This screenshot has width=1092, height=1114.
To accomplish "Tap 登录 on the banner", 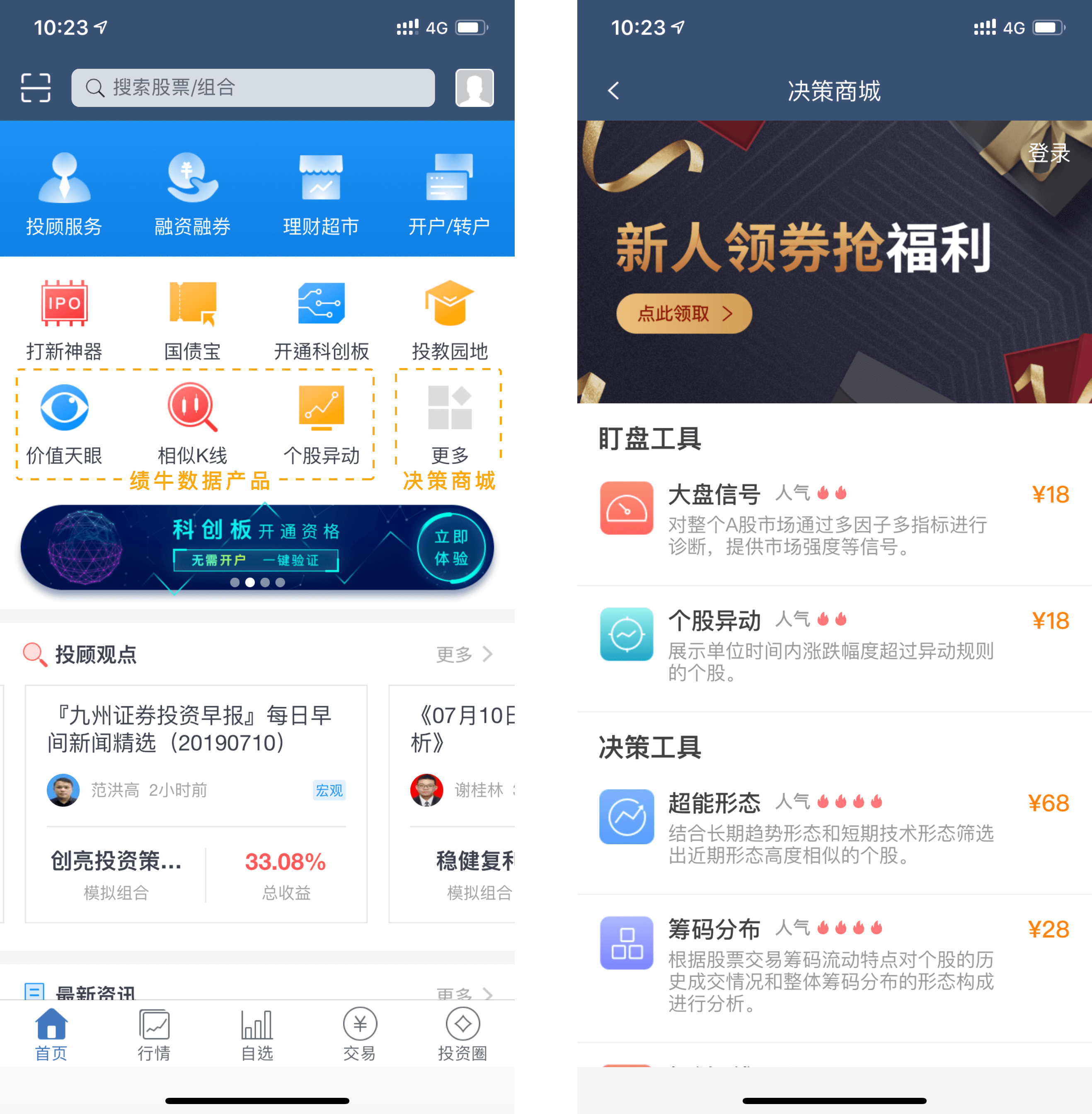I will pyautogui.click(x=1048, y=153).
